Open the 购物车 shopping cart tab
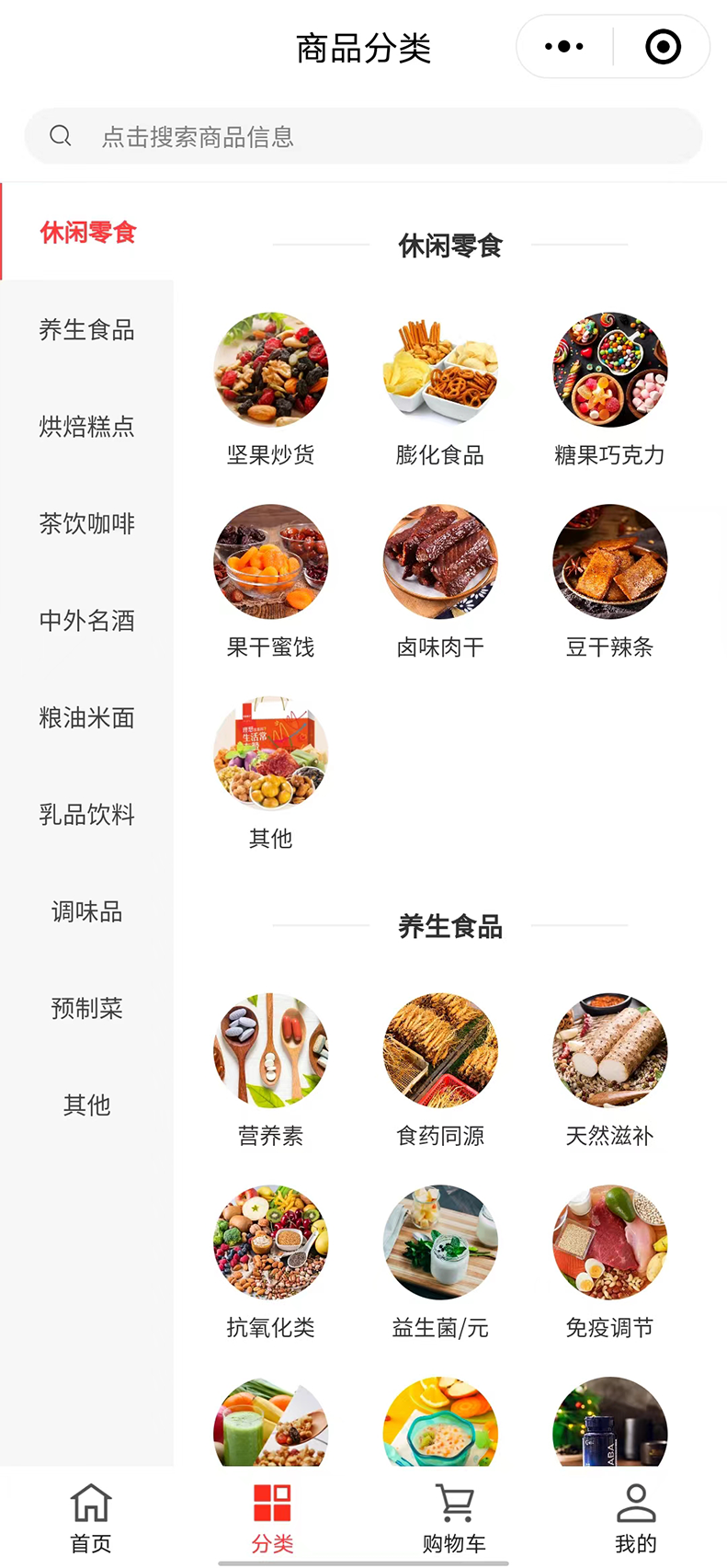This screenshot has width=727, height=1568. click(x=454, y=1517)
